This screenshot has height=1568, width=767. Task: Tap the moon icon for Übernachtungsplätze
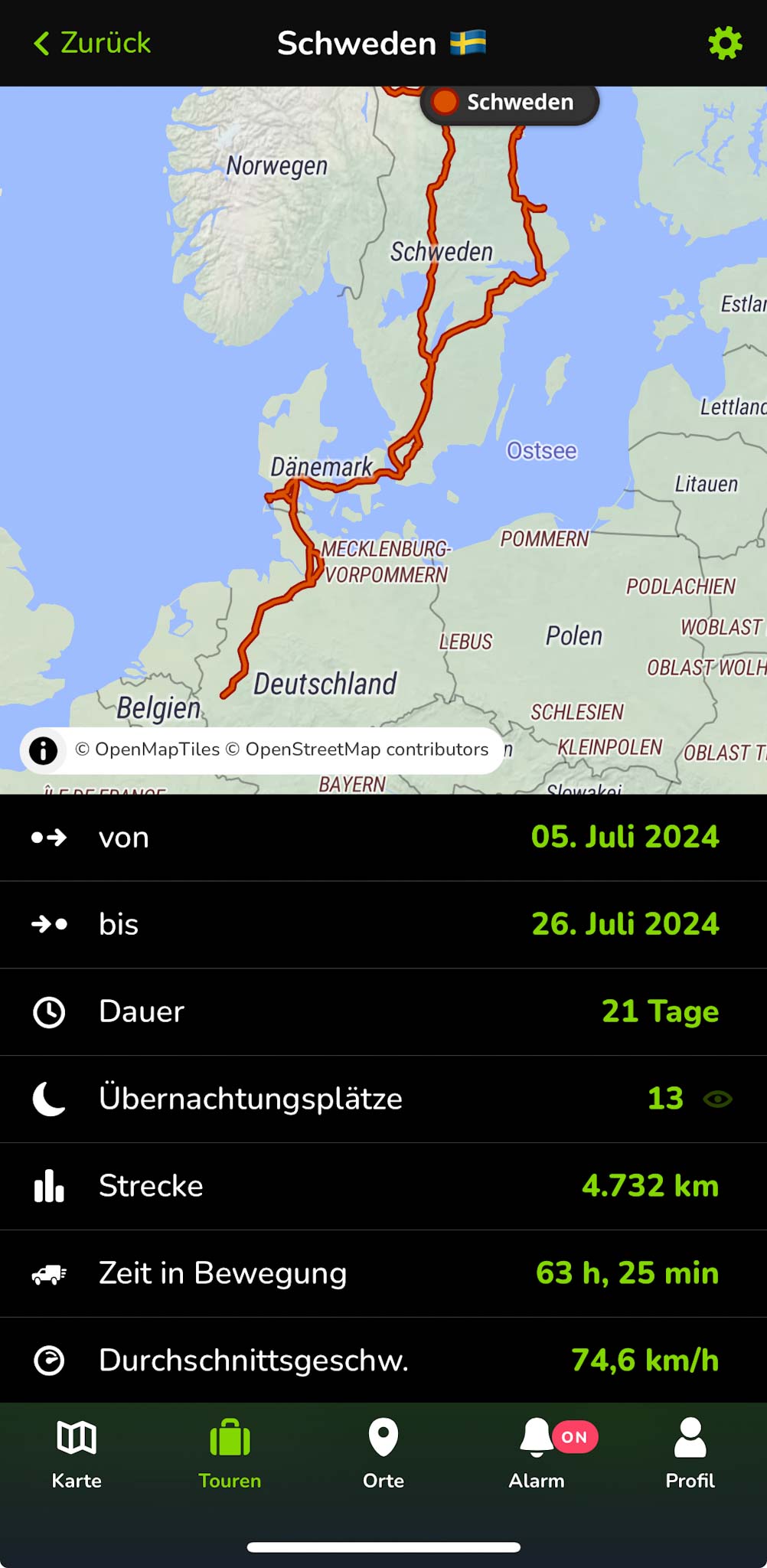click(x=49, y=1099)
